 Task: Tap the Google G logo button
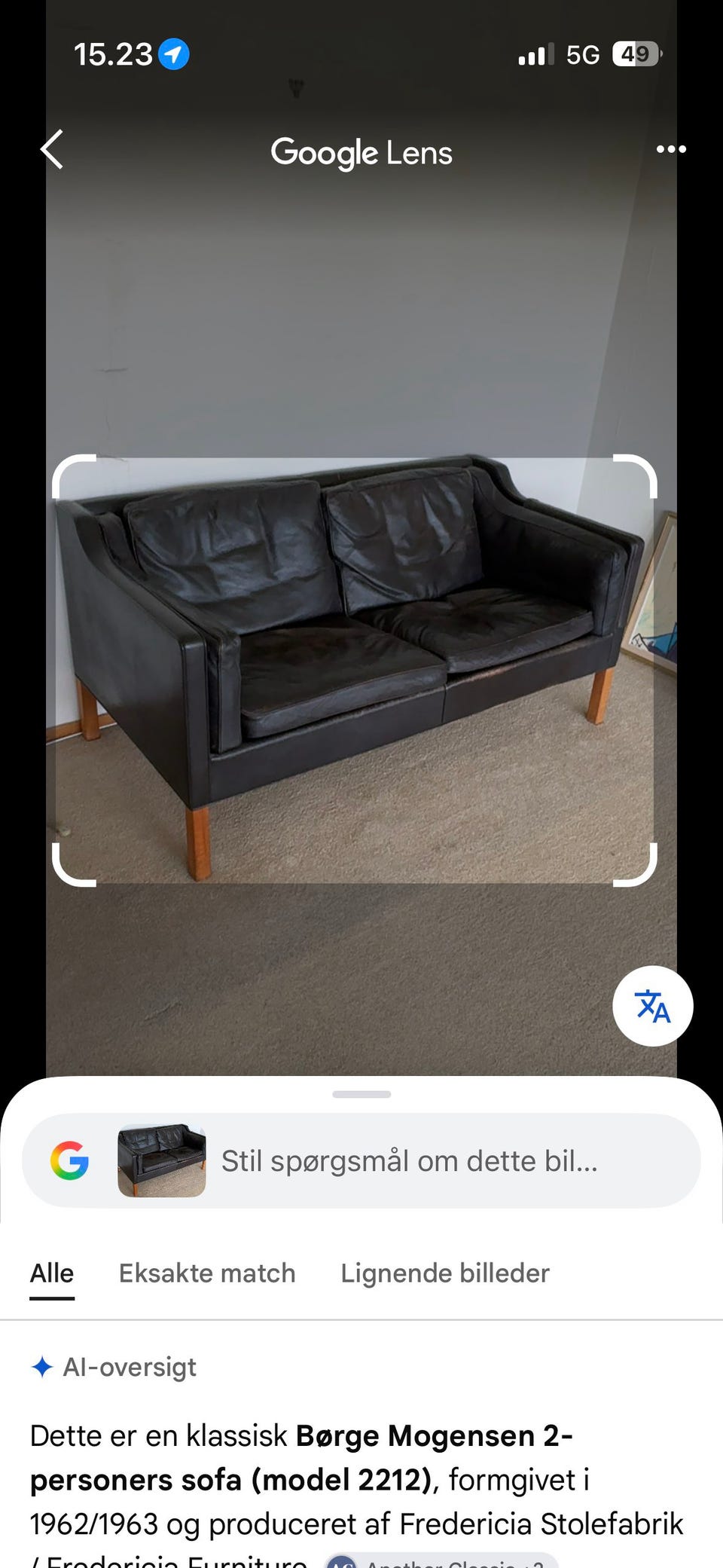click(x=70, y=1160)
